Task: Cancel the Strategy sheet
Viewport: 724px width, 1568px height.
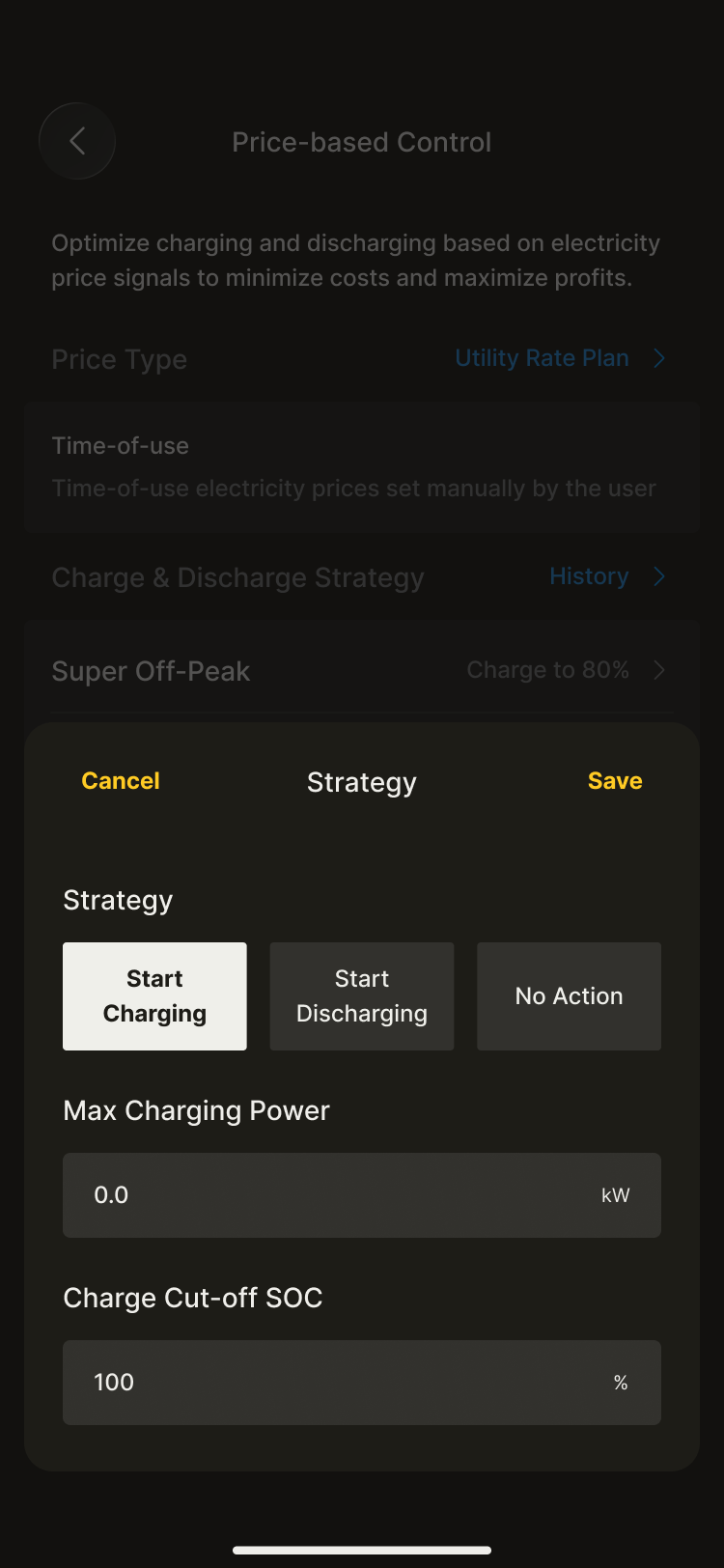Action: click(121, 781)
